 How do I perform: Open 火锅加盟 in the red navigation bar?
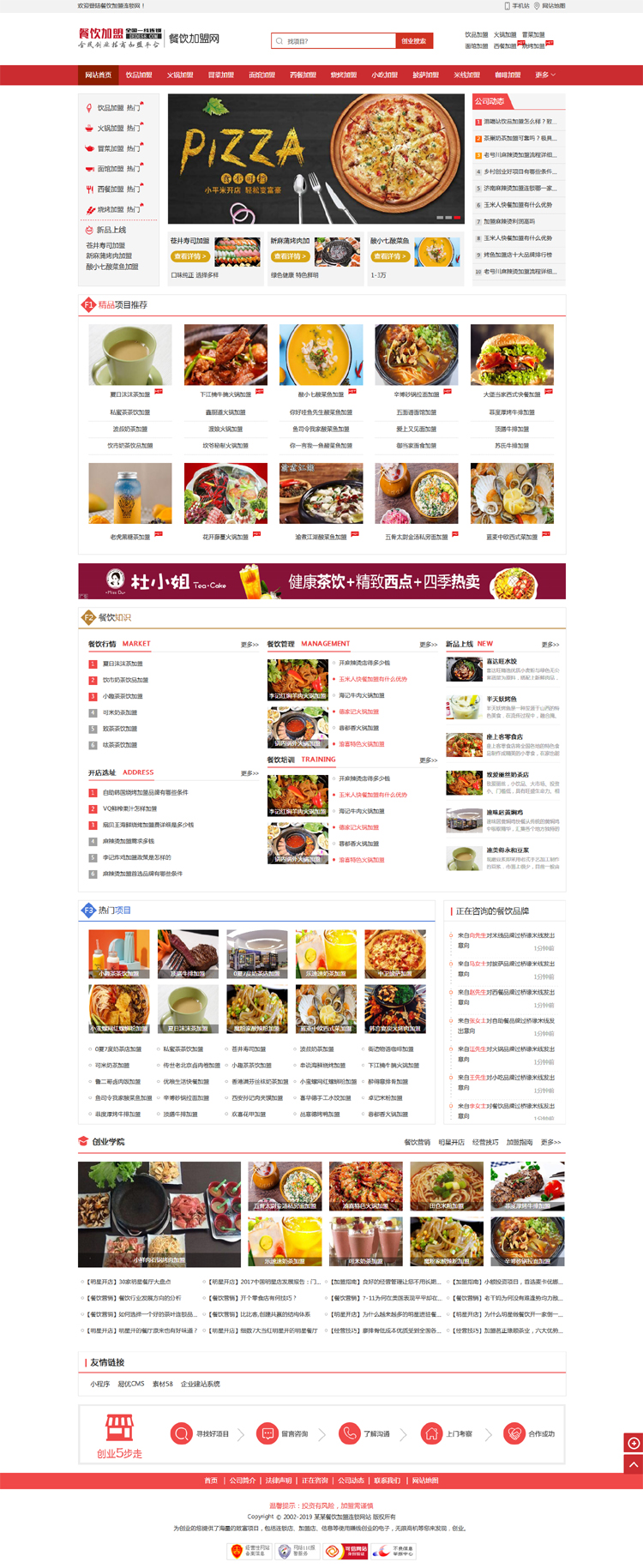180,75
